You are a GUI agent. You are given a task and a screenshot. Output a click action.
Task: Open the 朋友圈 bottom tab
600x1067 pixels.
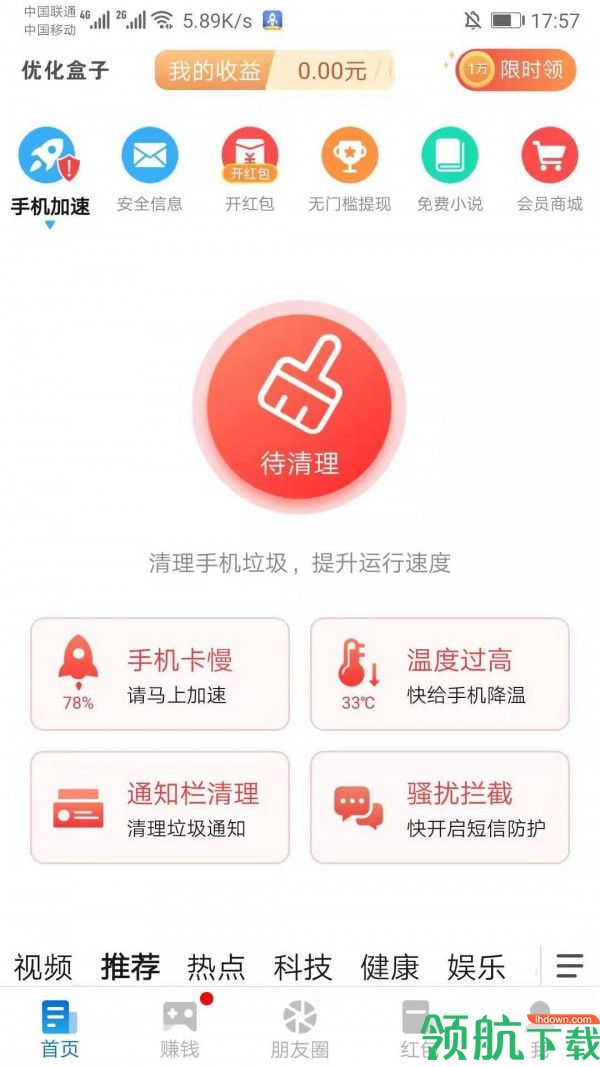coord(299,1028)
